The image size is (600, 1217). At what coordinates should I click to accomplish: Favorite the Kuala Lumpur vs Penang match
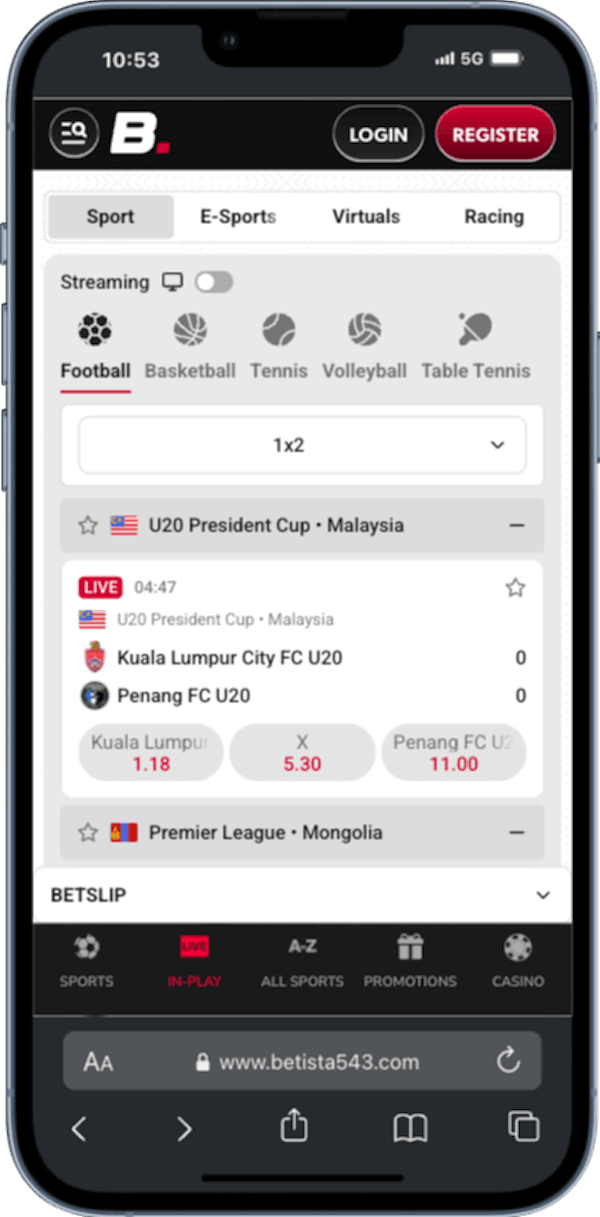(515, 588)
